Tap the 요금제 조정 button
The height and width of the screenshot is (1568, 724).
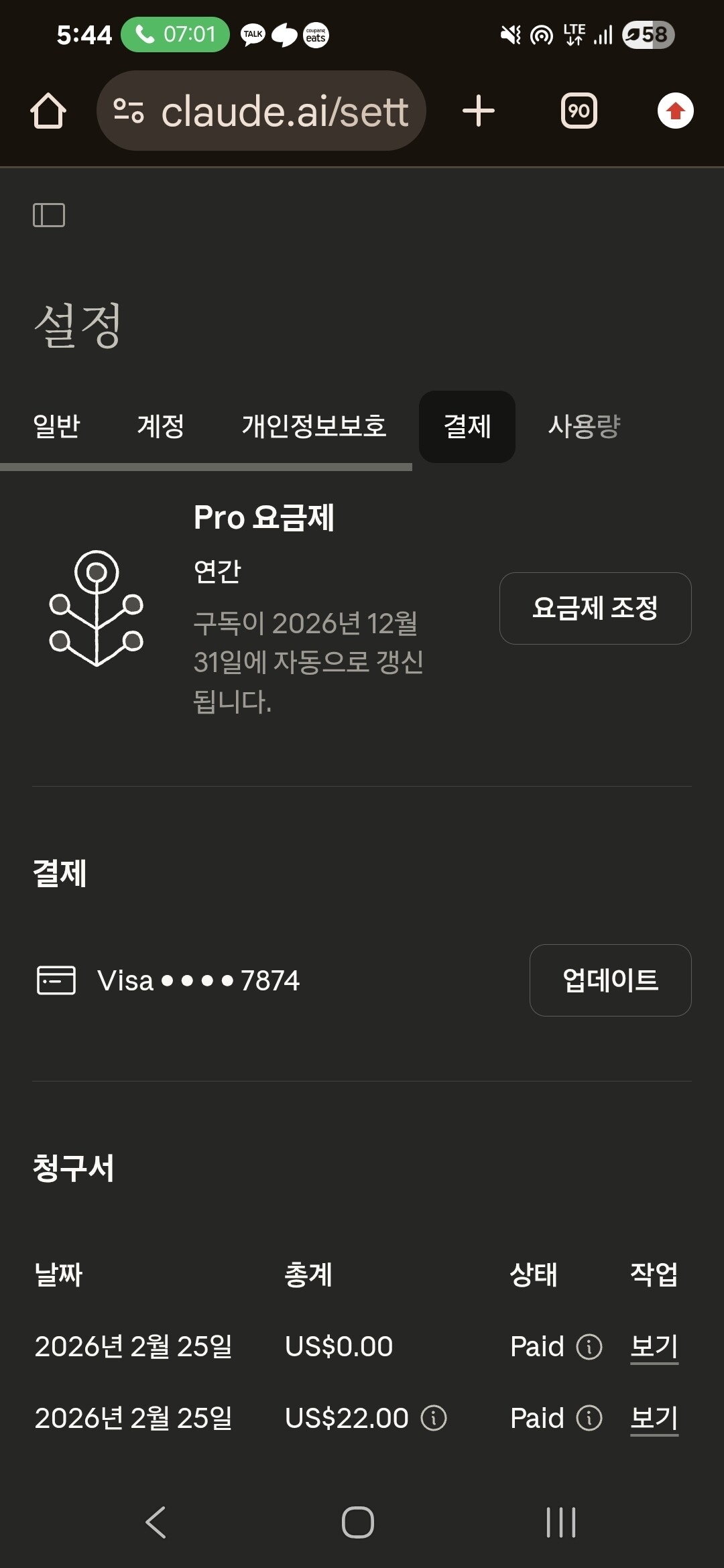tap(595, 608)
